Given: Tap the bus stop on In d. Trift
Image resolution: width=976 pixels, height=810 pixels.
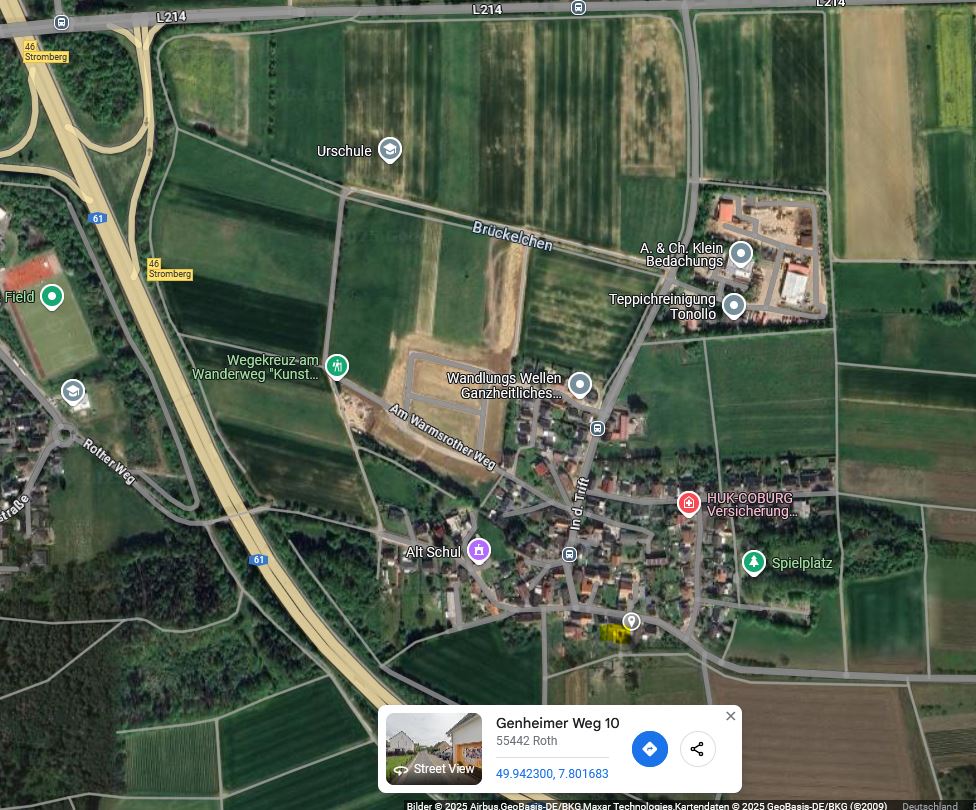Looking at the screenshot, I should 597,428.
